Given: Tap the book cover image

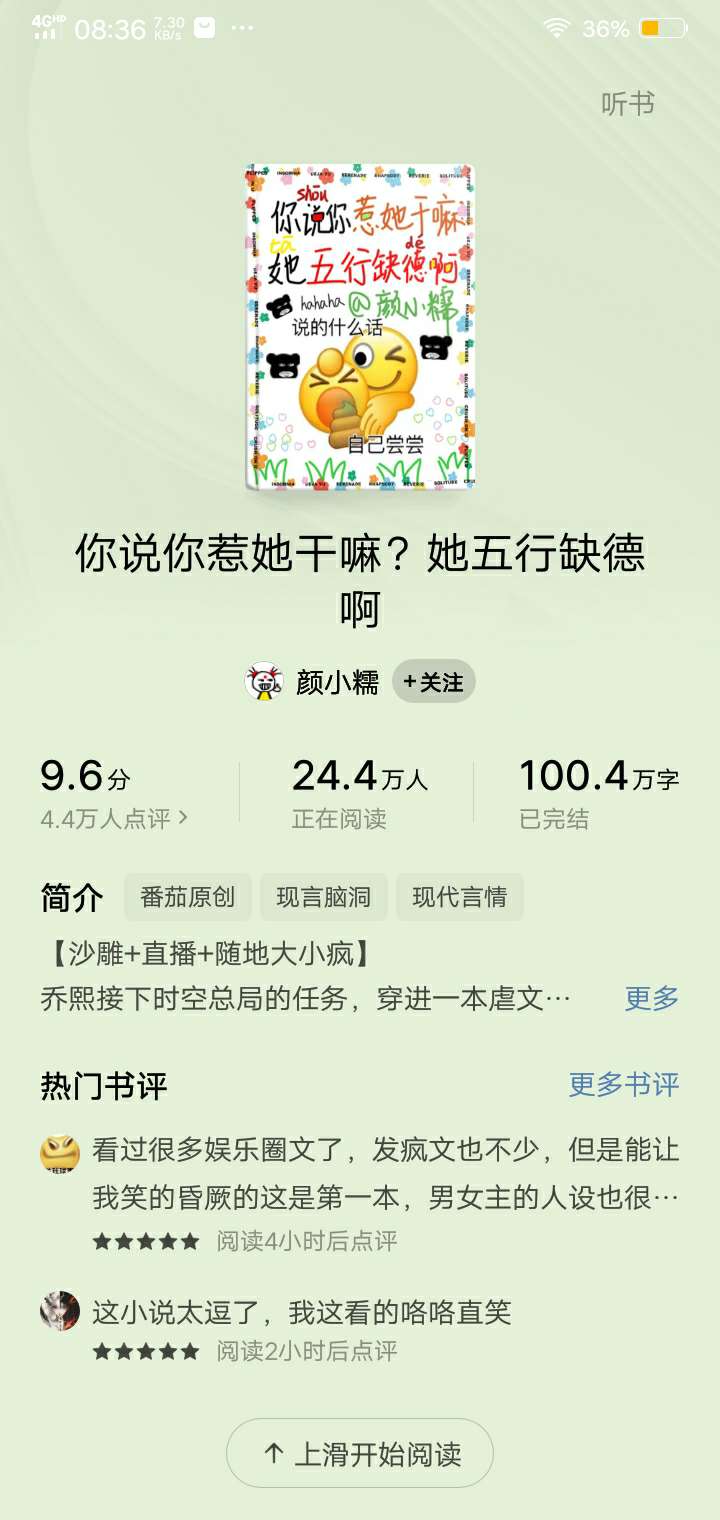Looking at the screenshot, I should pos(360,327).
